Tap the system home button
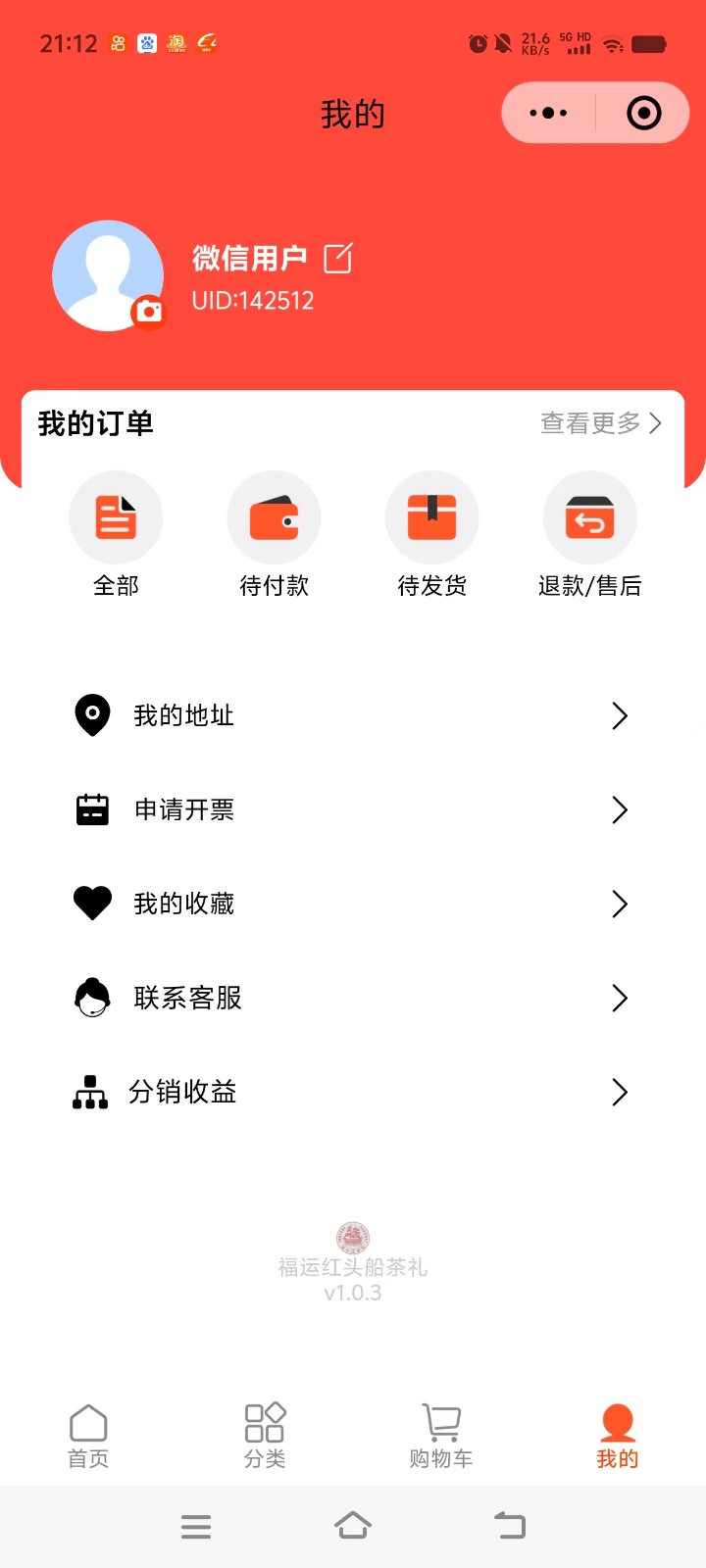 pos(353,1526)
